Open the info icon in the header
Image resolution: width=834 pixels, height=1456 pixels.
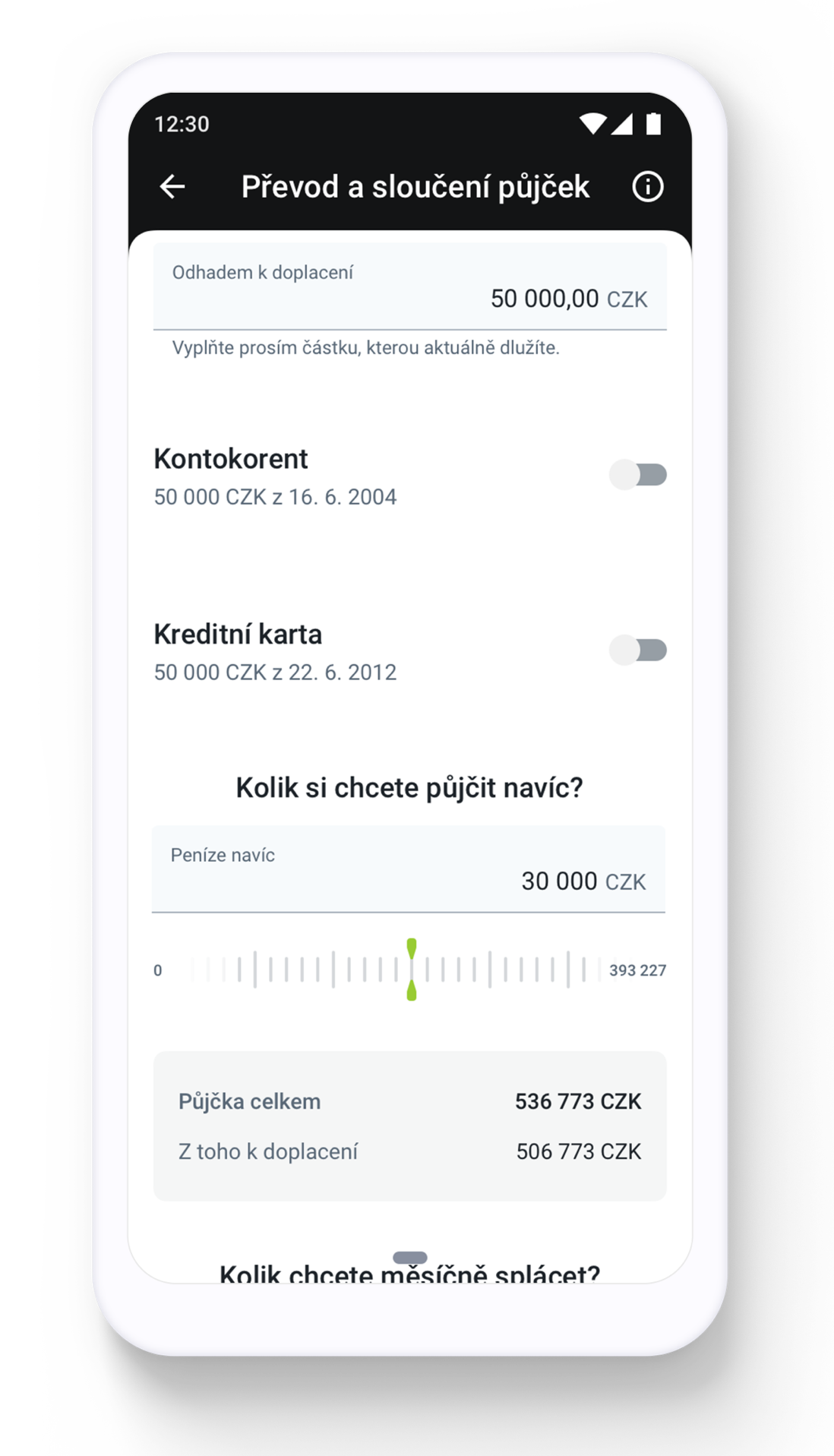tap(647, 186)
